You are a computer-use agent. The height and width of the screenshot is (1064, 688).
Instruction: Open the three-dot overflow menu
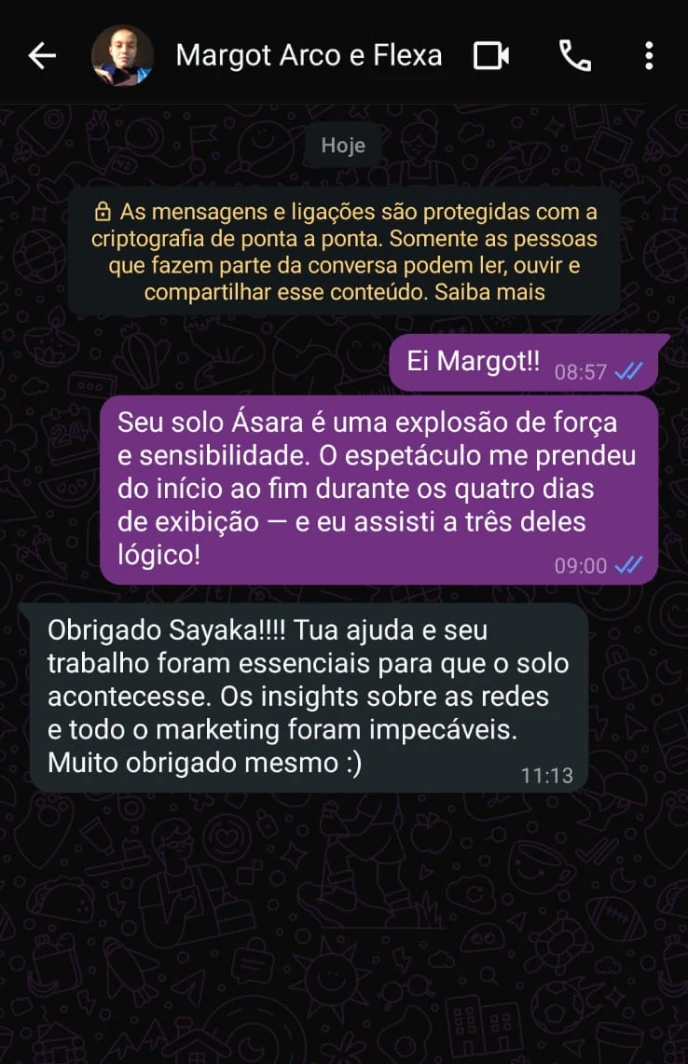click(x=649, y=56)
